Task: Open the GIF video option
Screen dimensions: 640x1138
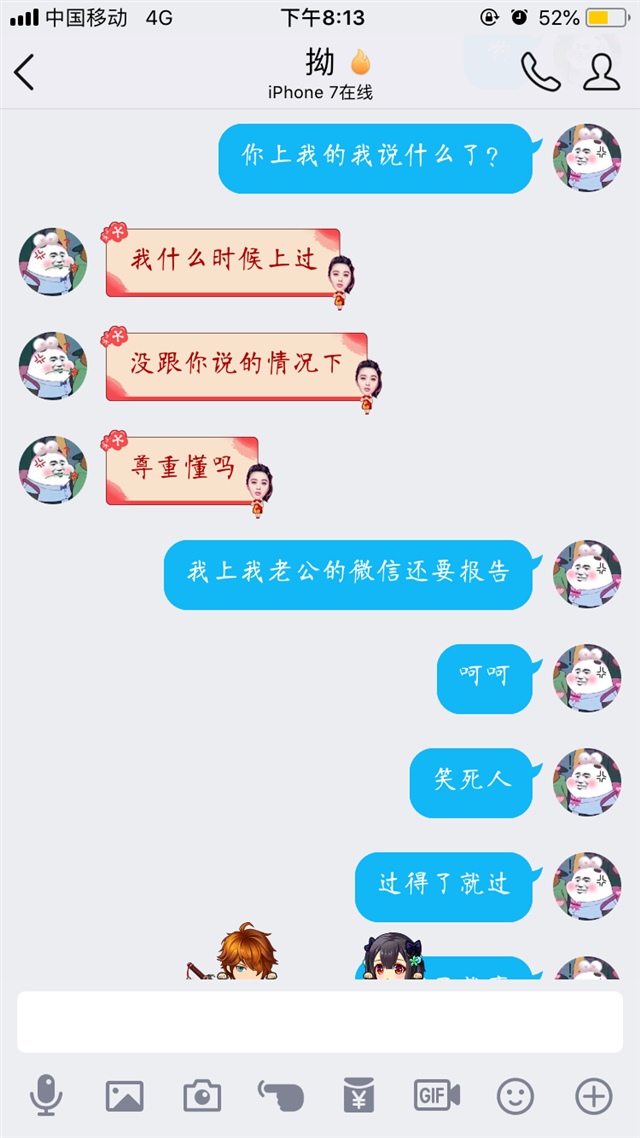Action: tap(437, 1096)
